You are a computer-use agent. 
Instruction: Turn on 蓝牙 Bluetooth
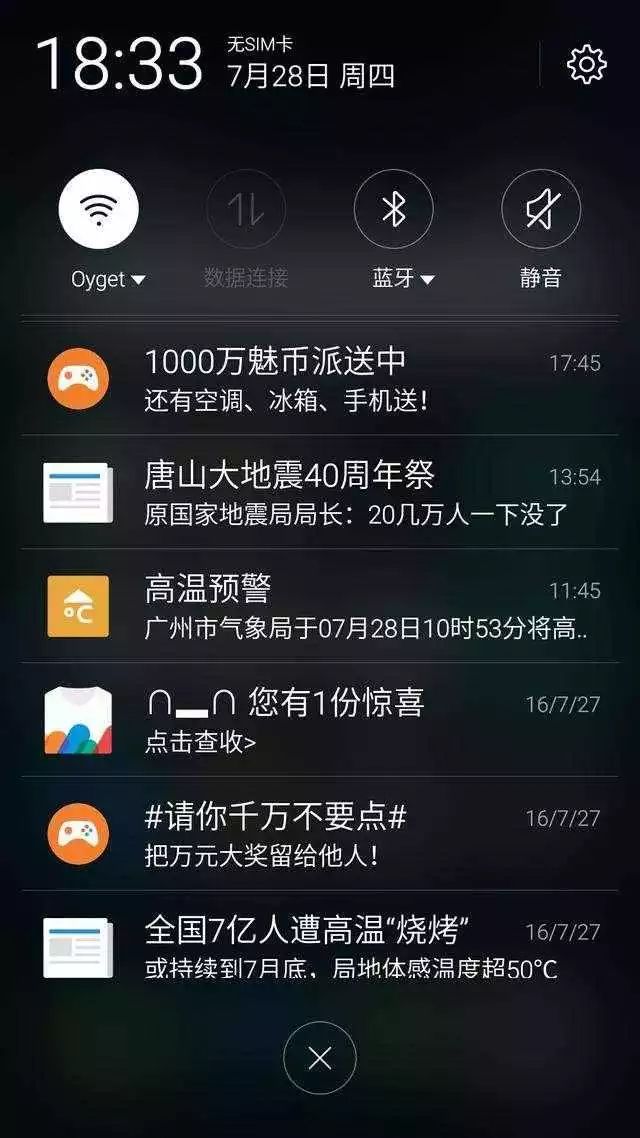click(393, 209)
